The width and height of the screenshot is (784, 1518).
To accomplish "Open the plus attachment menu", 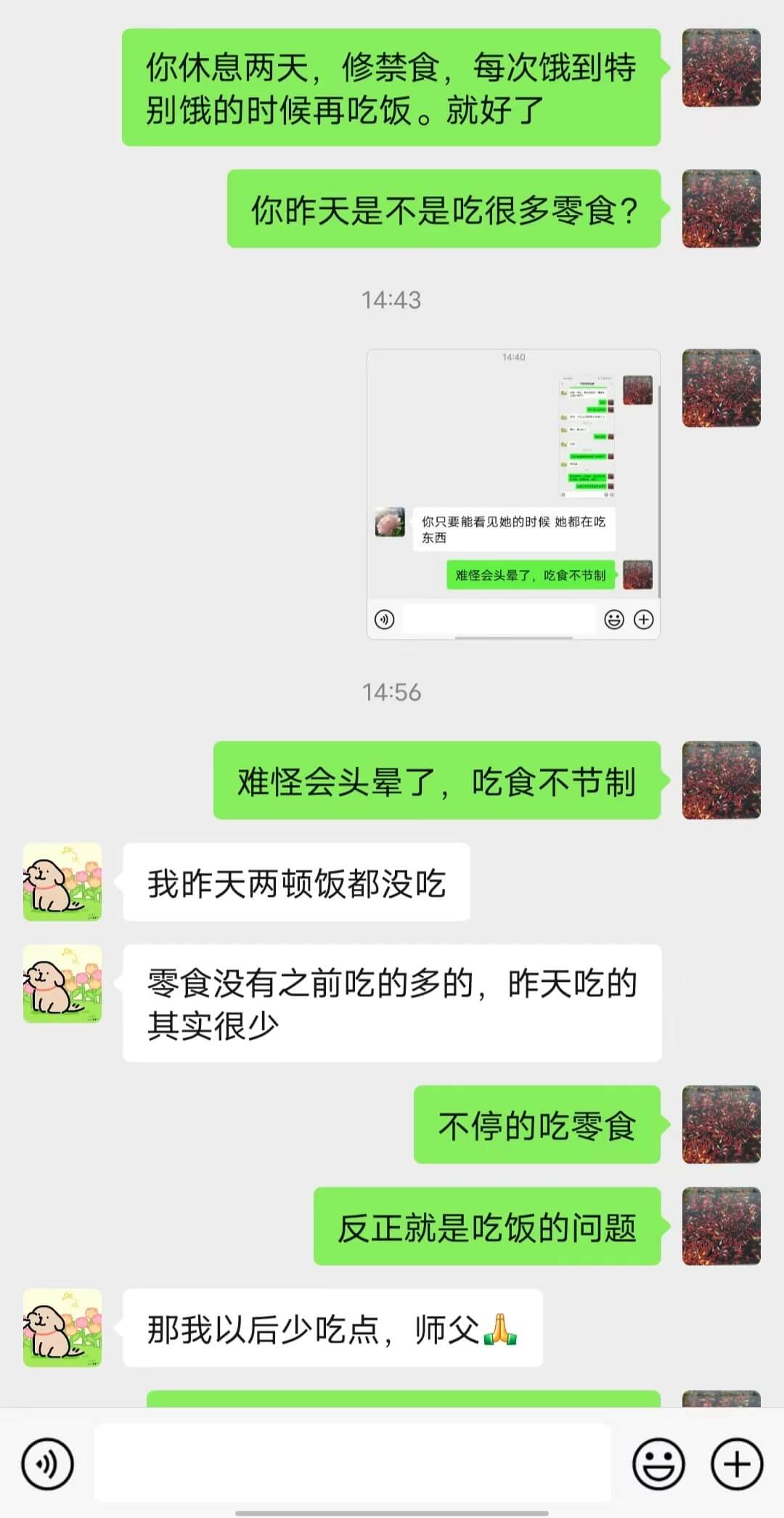I will click(x=736, y=1464).
